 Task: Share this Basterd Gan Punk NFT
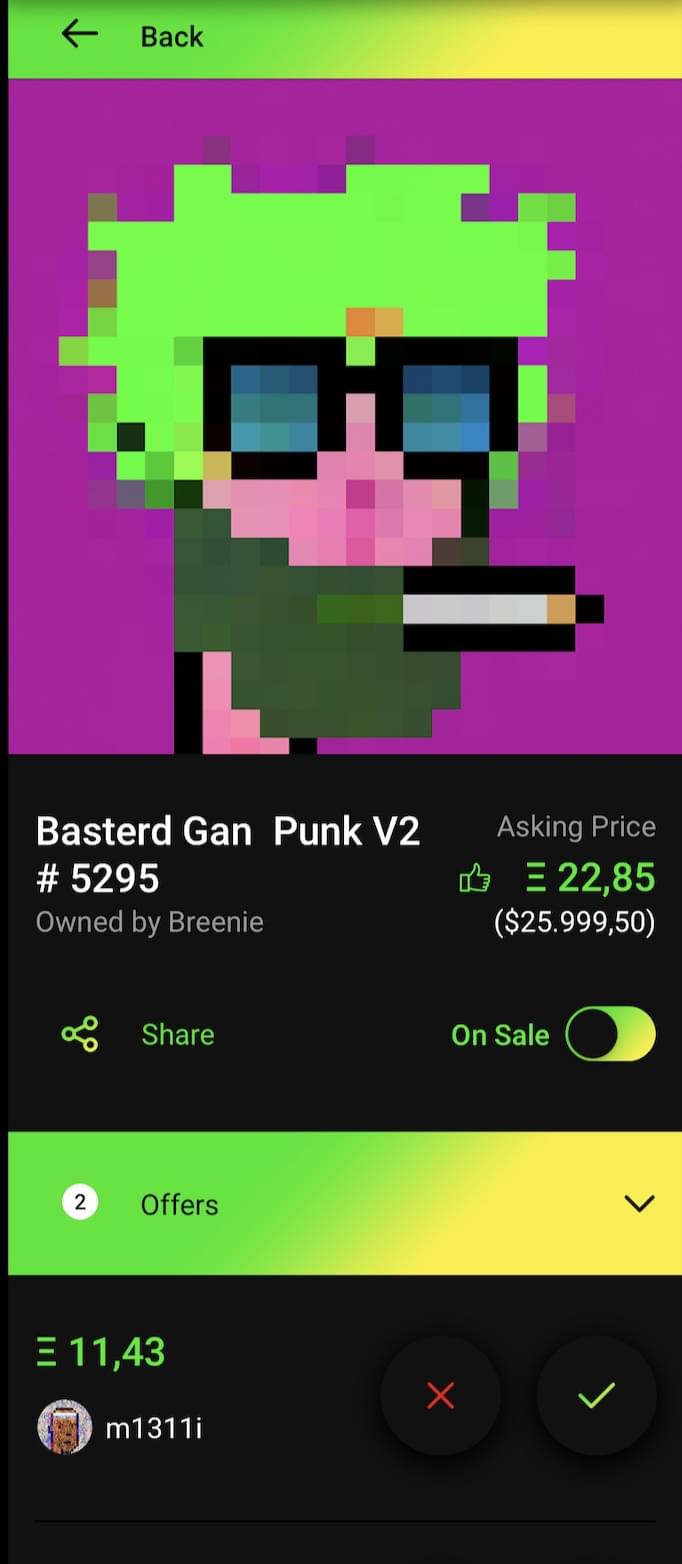pyautogui.click(x=138, y=1034)
